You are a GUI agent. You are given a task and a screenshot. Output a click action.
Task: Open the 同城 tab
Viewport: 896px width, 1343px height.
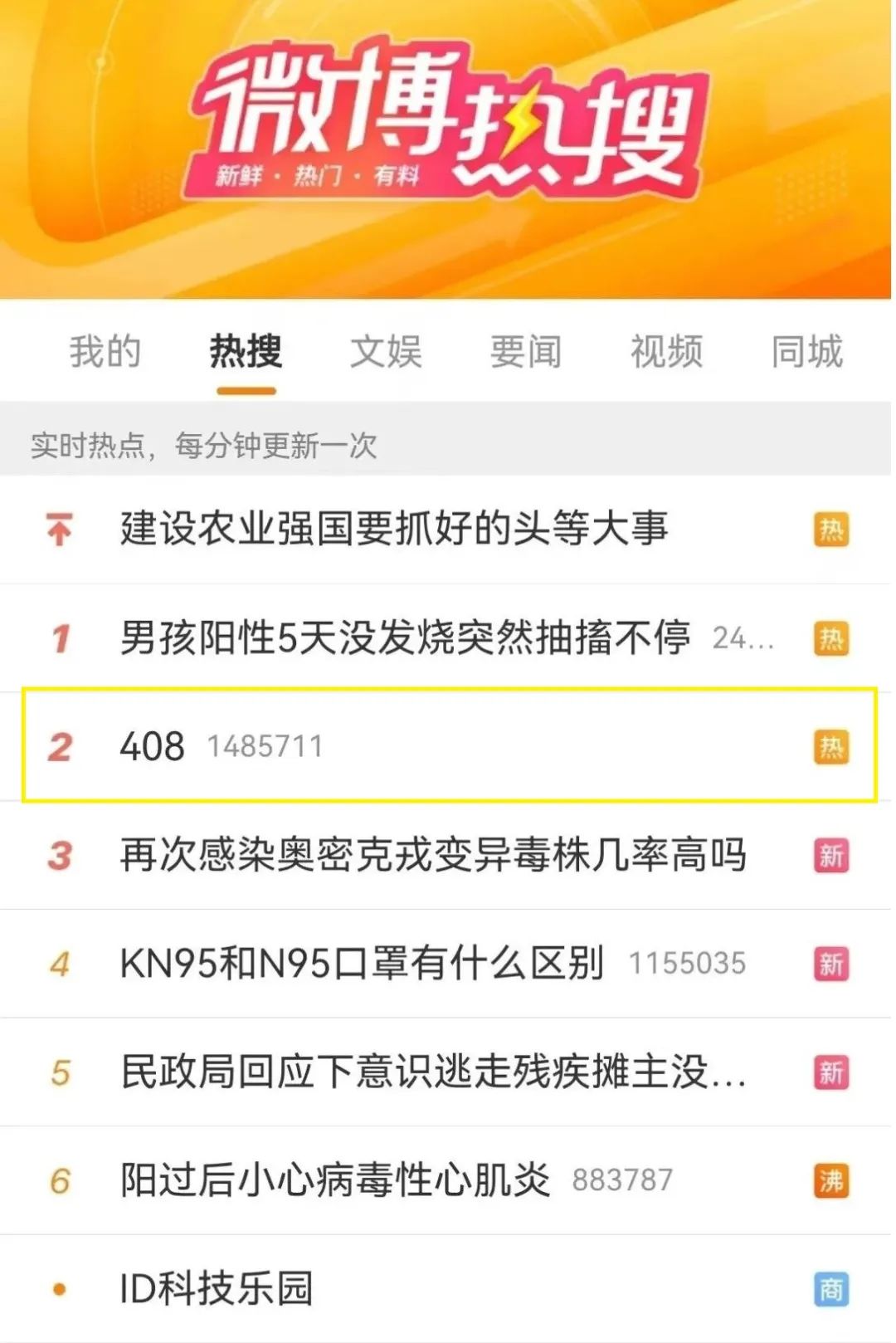[806, 351]
